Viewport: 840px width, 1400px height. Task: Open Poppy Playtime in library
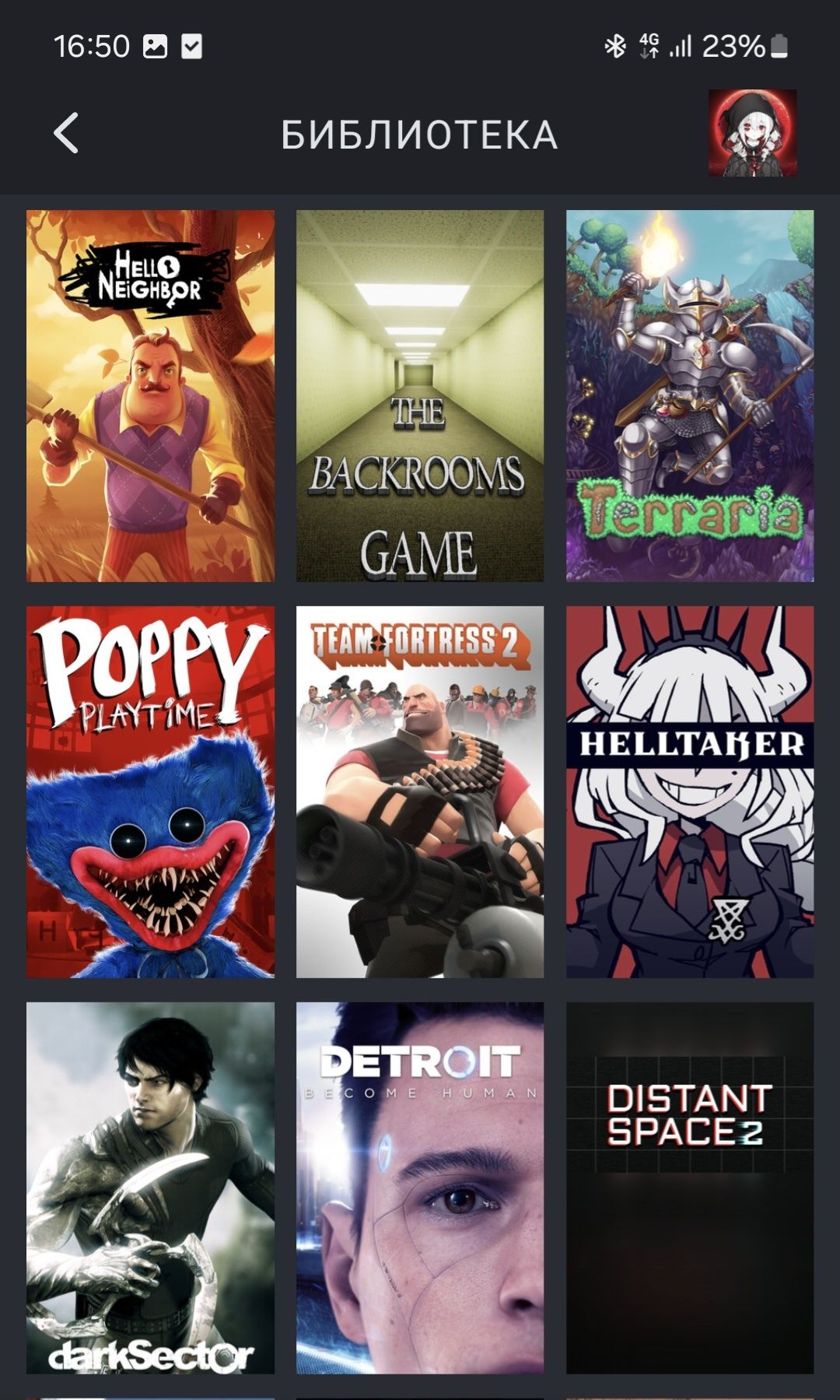[150, 791]
